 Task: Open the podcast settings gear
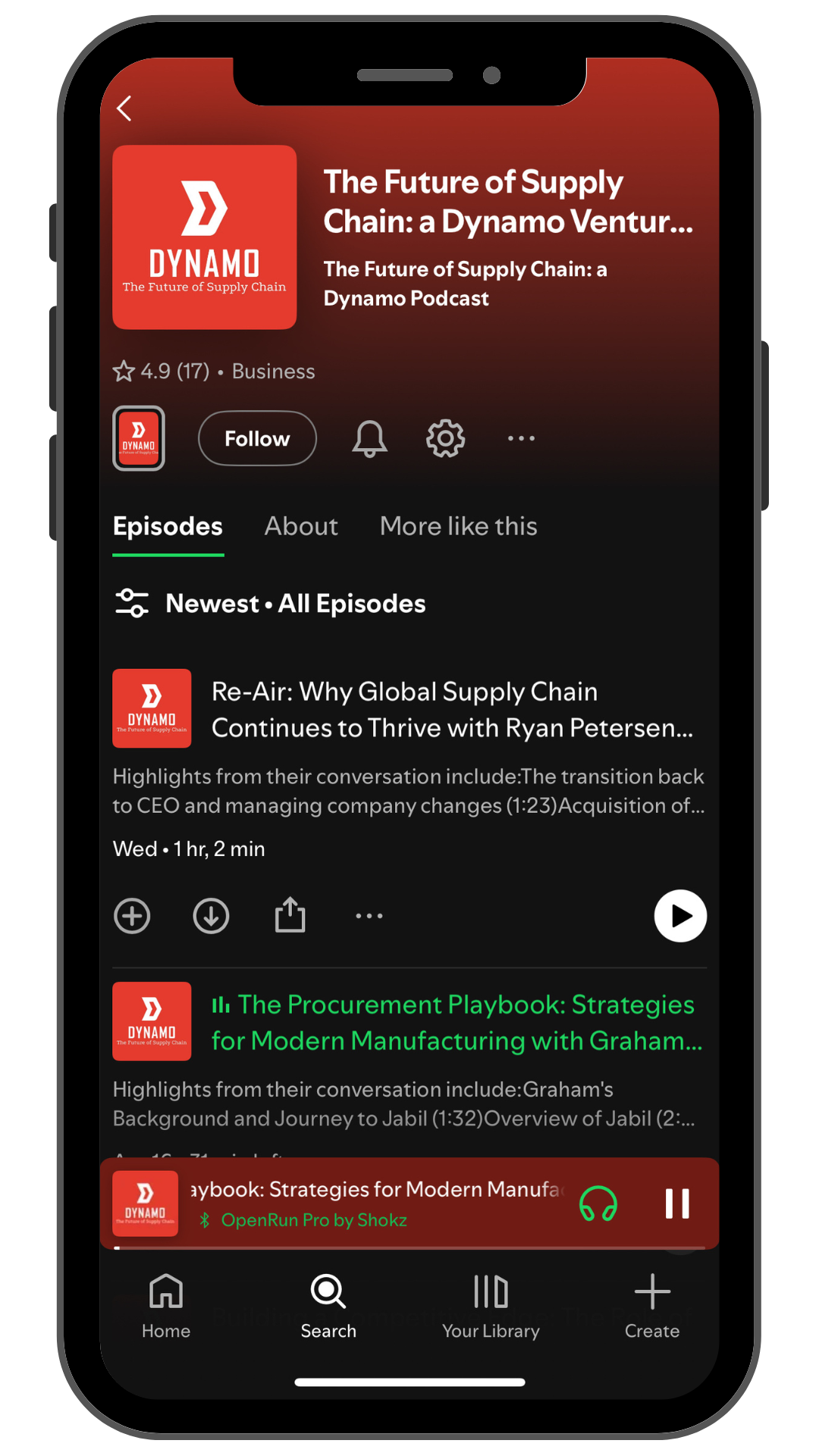tap(445, 438)
